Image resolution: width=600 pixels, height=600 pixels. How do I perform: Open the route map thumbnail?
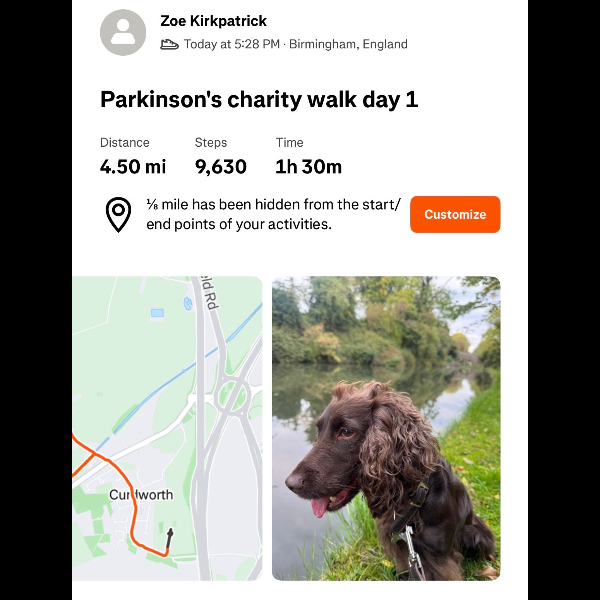pos(167,428)
